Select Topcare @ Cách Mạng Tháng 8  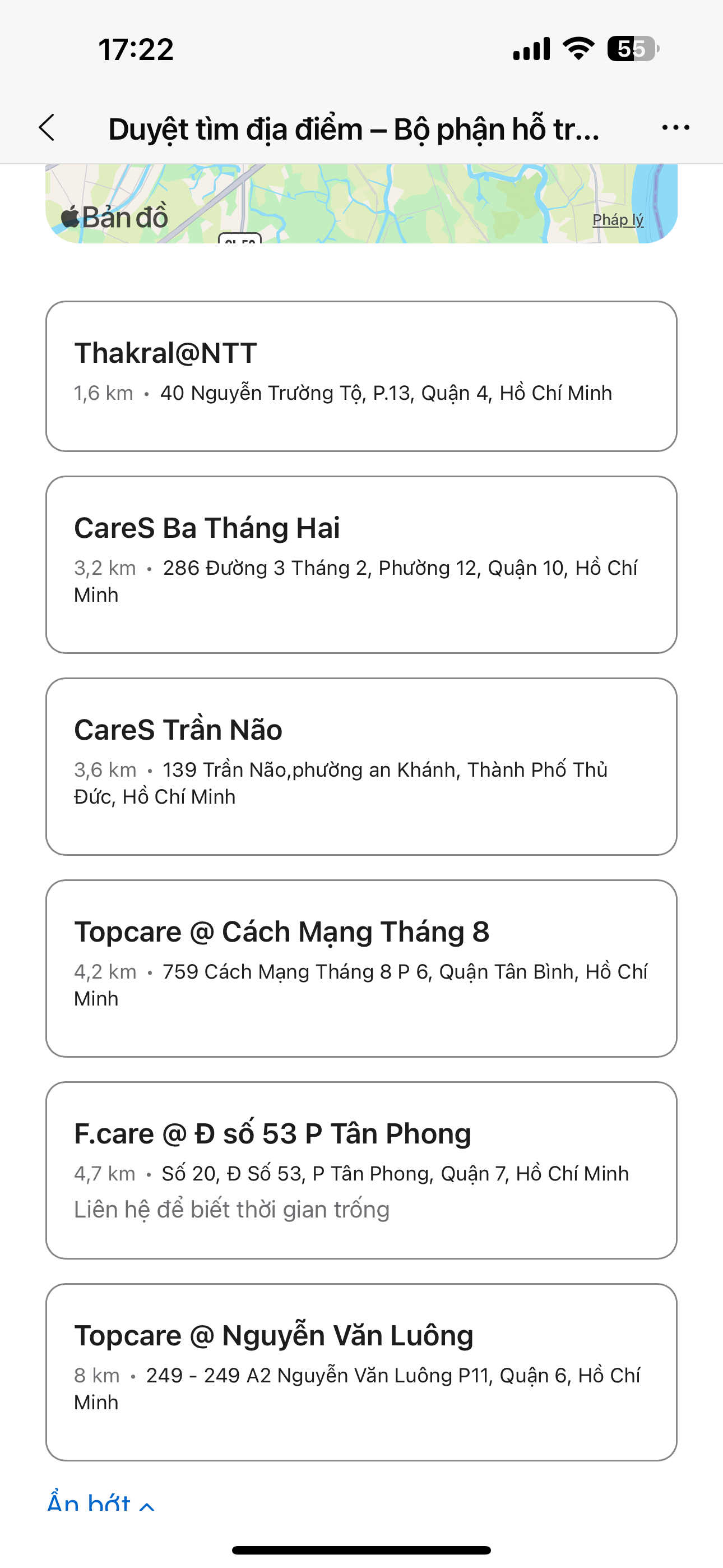[x=361, y=968]
